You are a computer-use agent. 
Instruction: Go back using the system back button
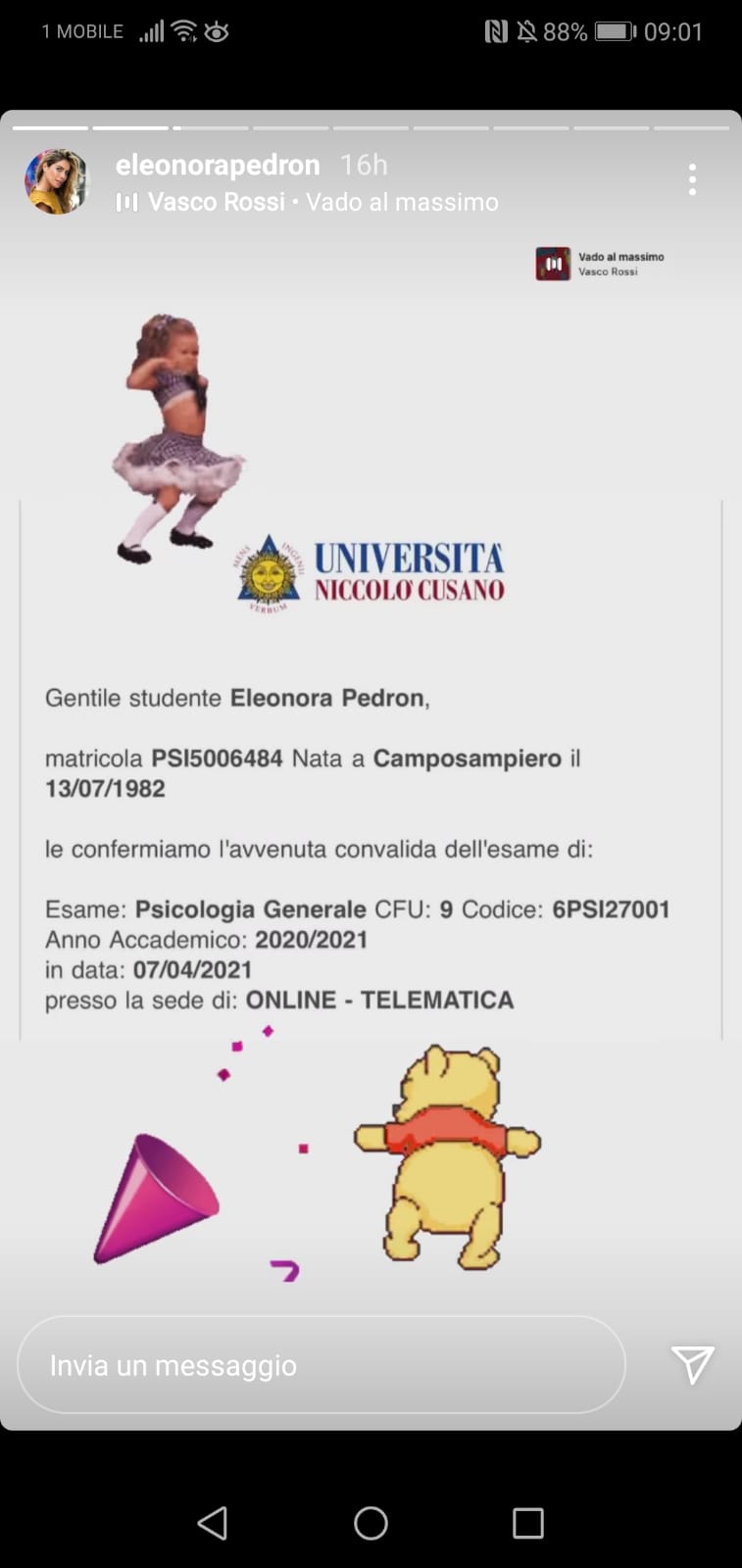tap(213, 1523)
